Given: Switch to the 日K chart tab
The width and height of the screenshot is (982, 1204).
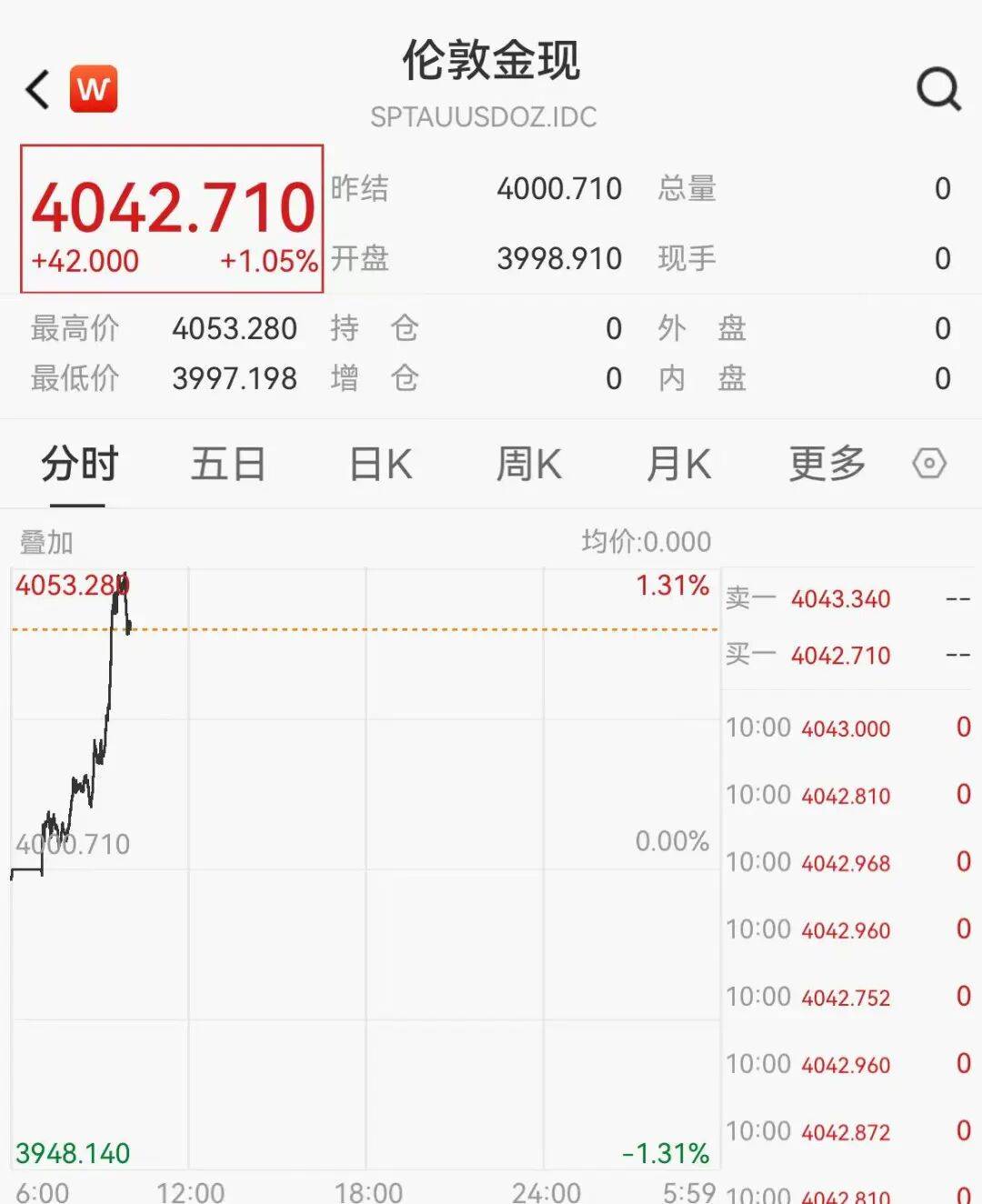Looking at the screenshot, I should 381,464.
